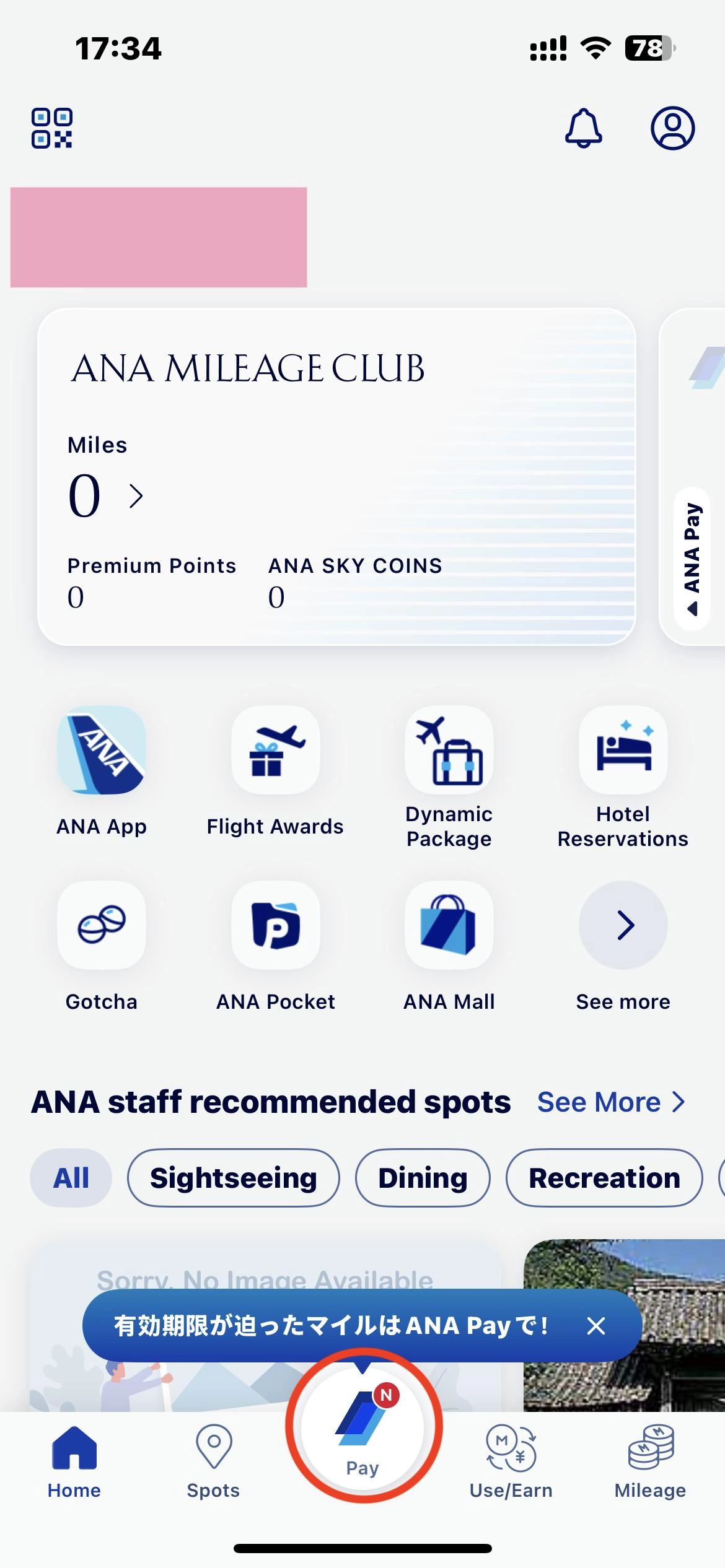This screenshot has height=1568, width=725.
Task: Open the QR code scanner icon
Action: 52,128
